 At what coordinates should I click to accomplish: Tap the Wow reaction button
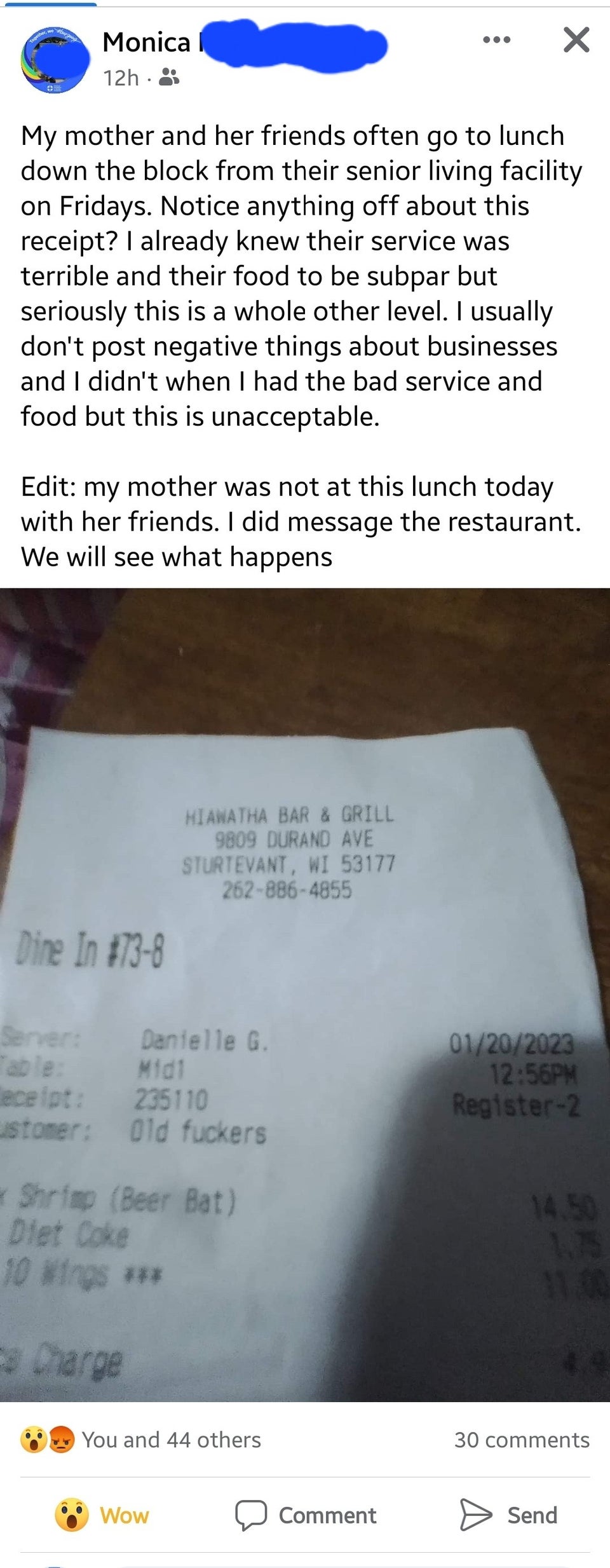(102, 1515)
